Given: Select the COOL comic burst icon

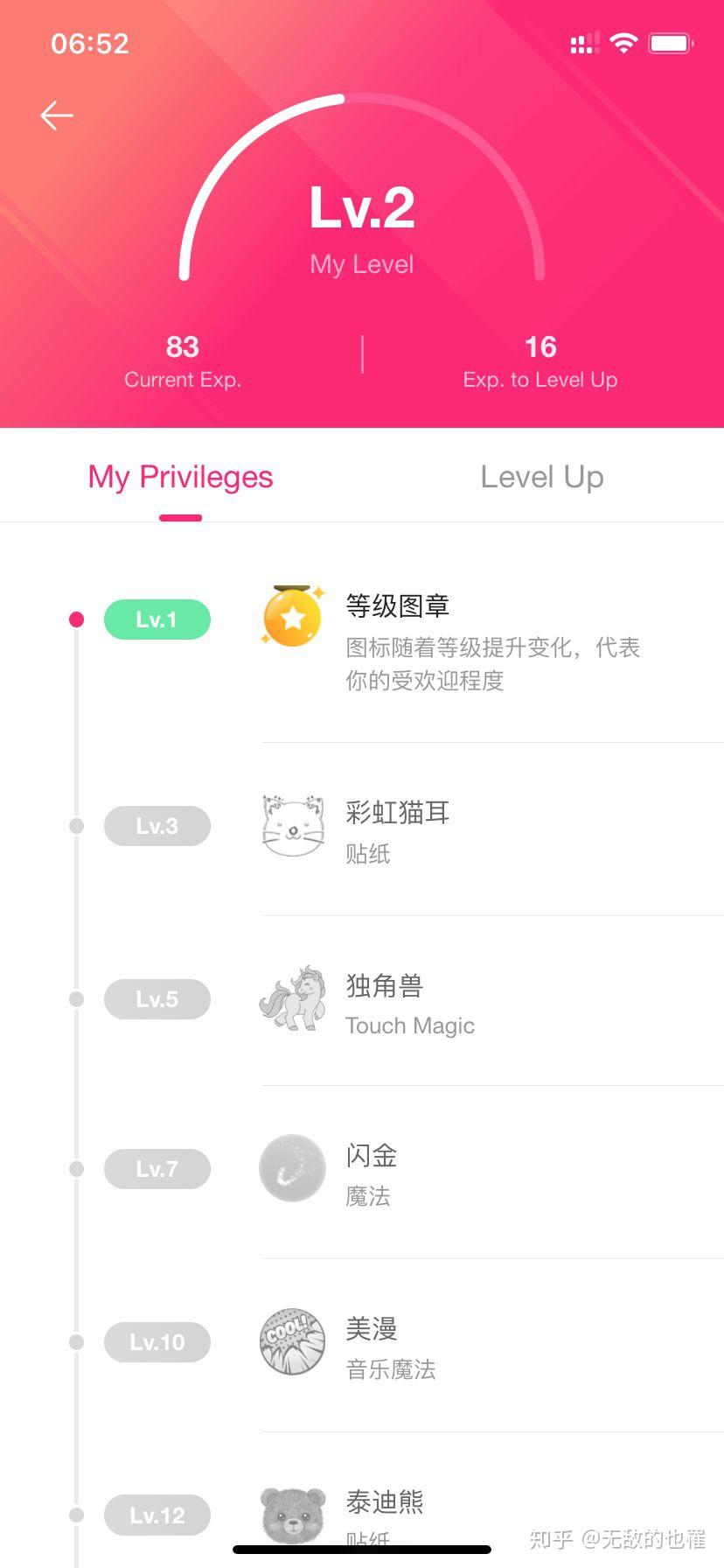Looking at the screenshot, I should [x=292, y=1342].
